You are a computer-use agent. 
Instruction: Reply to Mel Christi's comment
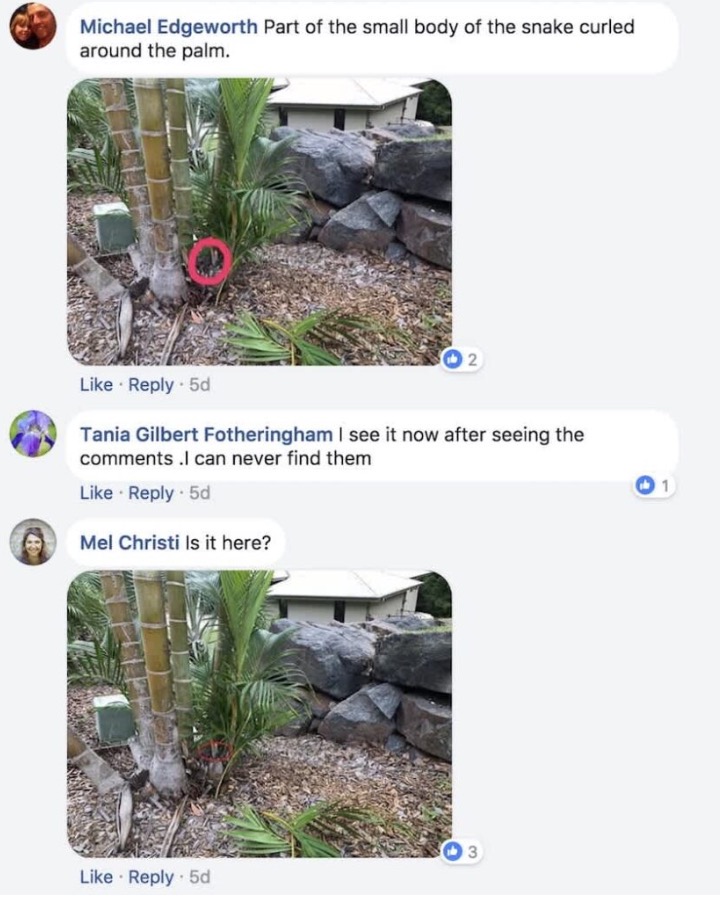tap(151, 877)
